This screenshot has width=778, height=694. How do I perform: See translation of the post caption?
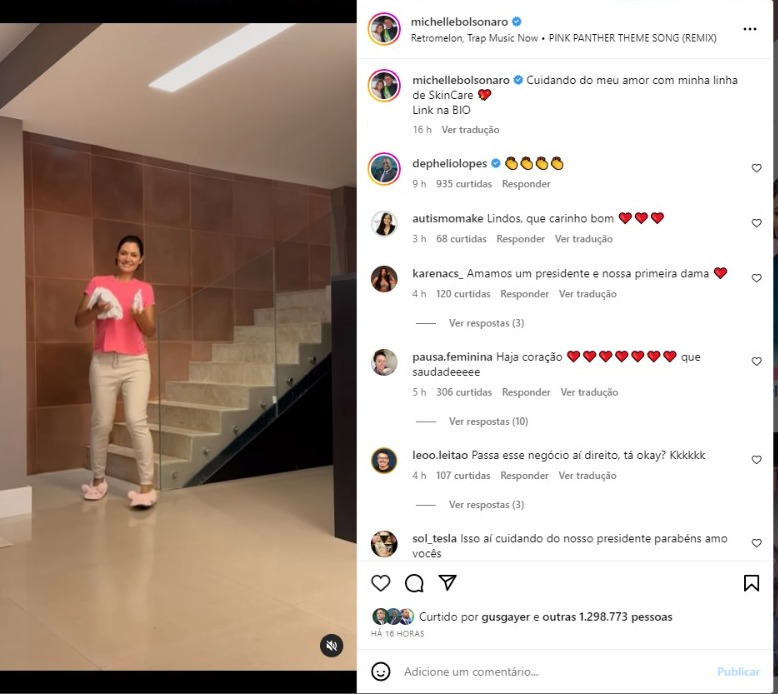[470, 130]
